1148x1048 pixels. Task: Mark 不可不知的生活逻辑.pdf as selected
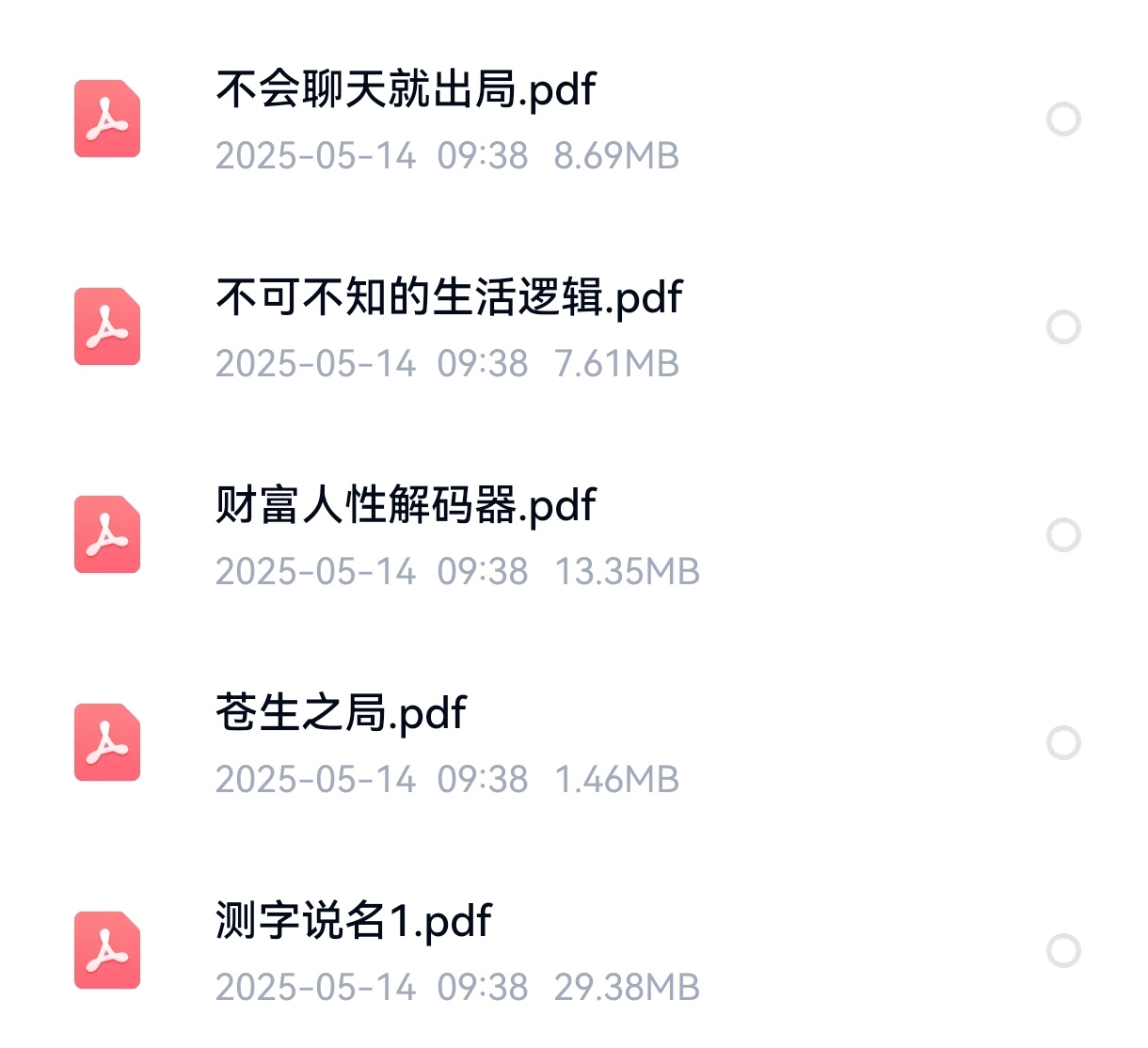click(1063, 327)
